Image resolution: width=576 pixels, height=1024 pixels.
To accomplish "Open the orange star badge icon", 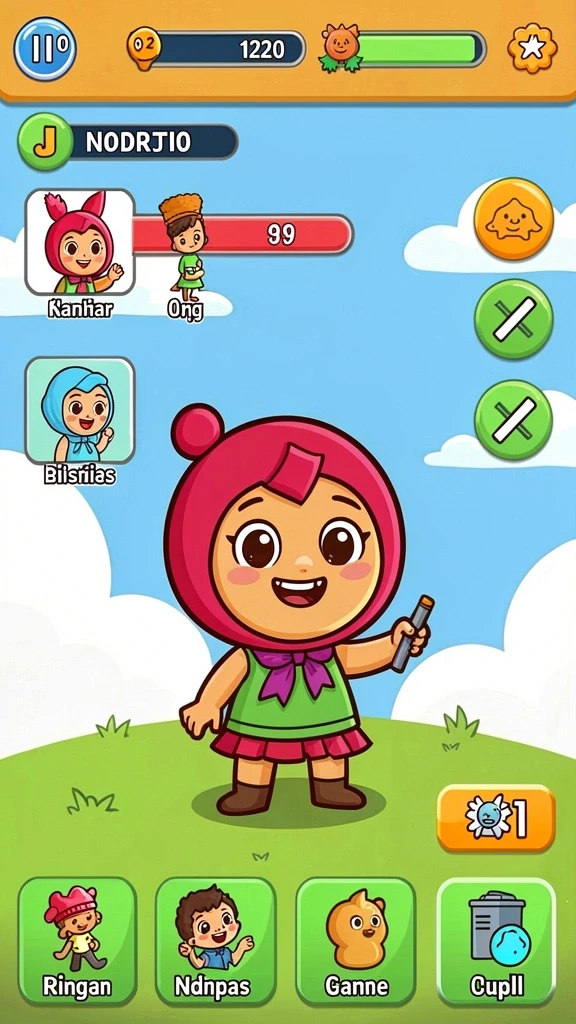I will pyautogui.click(x=532, y=48).
